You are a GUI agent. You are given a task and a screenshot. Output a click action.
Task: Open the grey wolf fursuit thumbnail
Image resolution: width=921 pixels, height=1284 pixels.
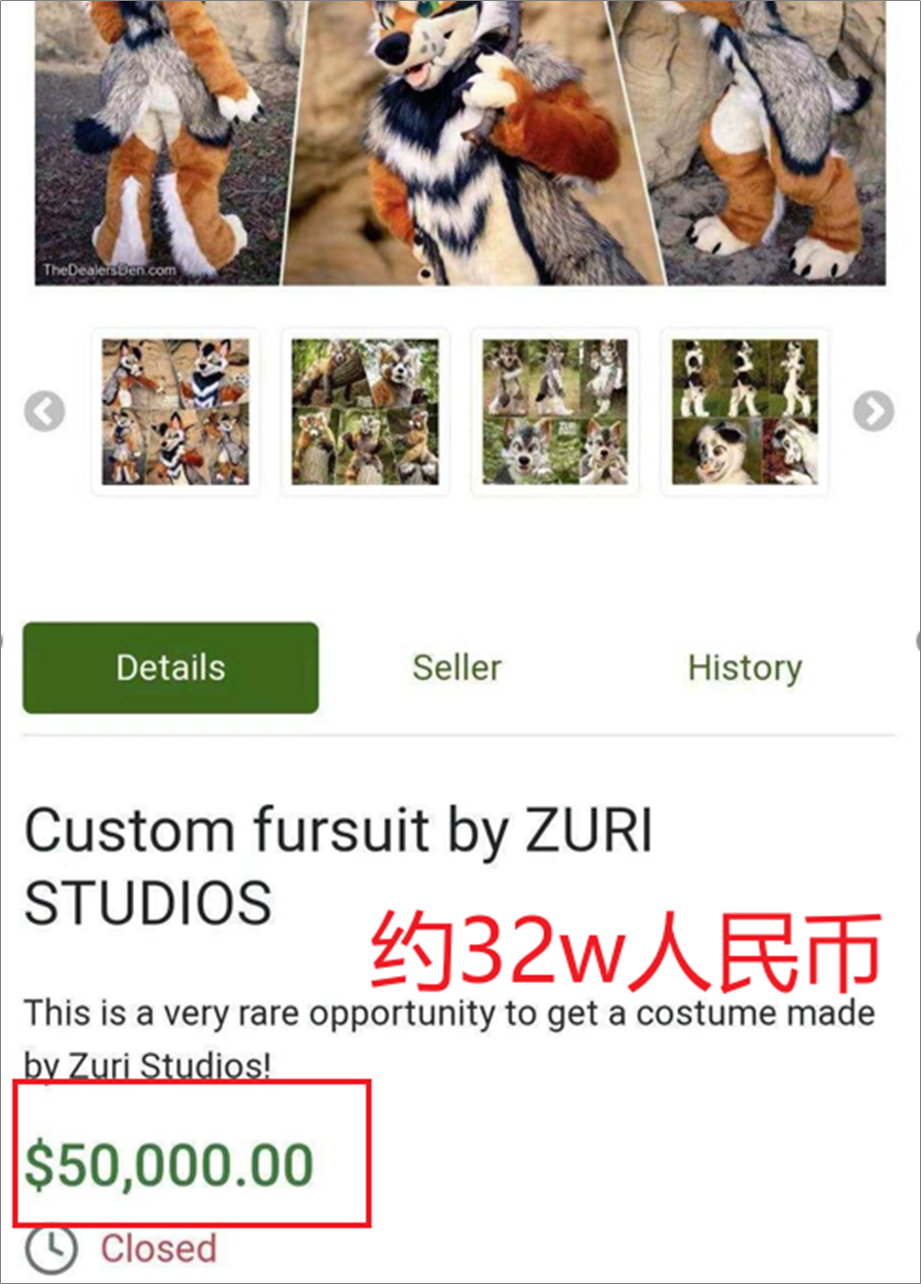pyautogui.click(x=555, y=411)
